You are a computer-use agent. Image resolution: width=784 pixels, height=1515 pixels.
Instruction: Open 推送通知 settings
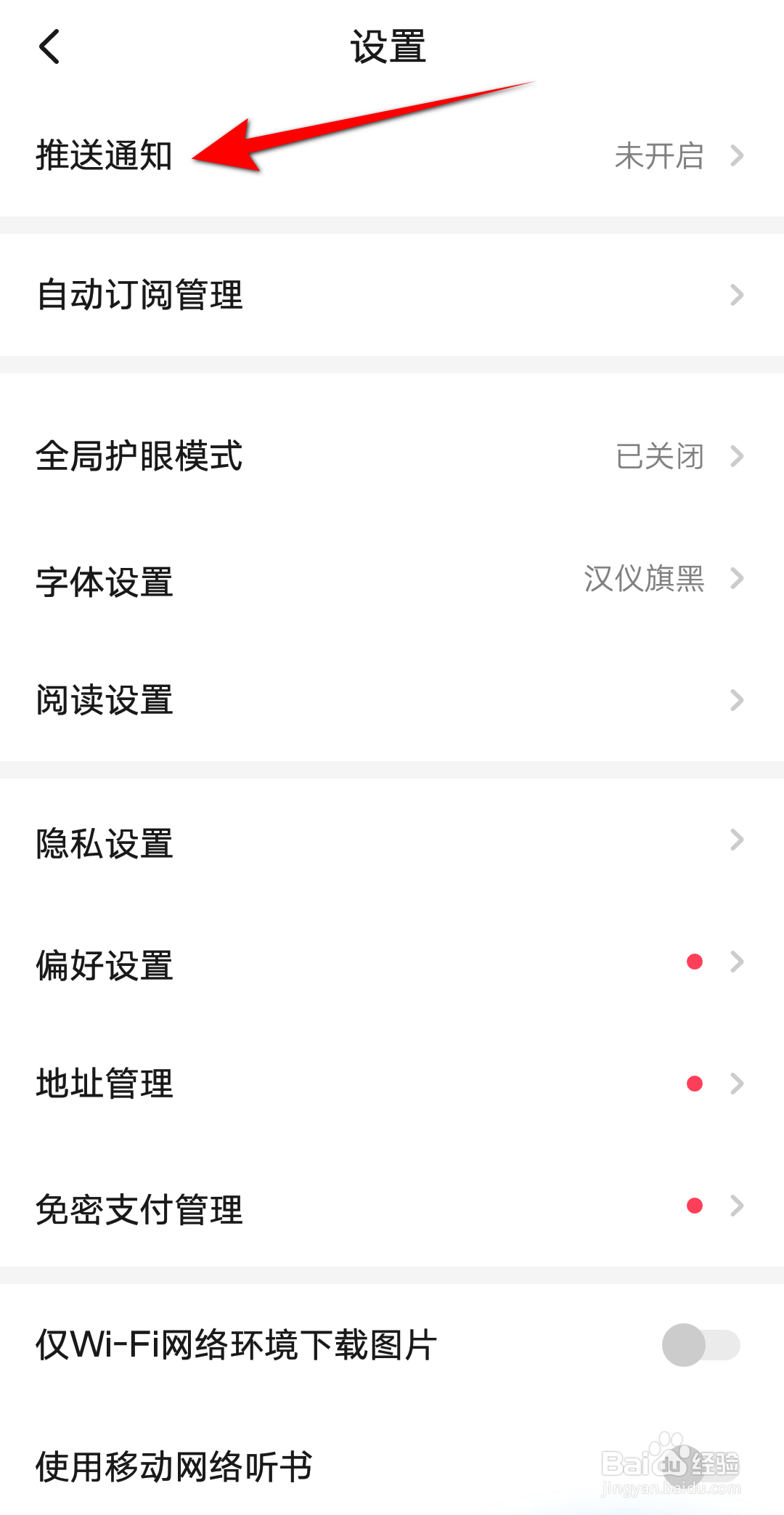coord(392,155)
